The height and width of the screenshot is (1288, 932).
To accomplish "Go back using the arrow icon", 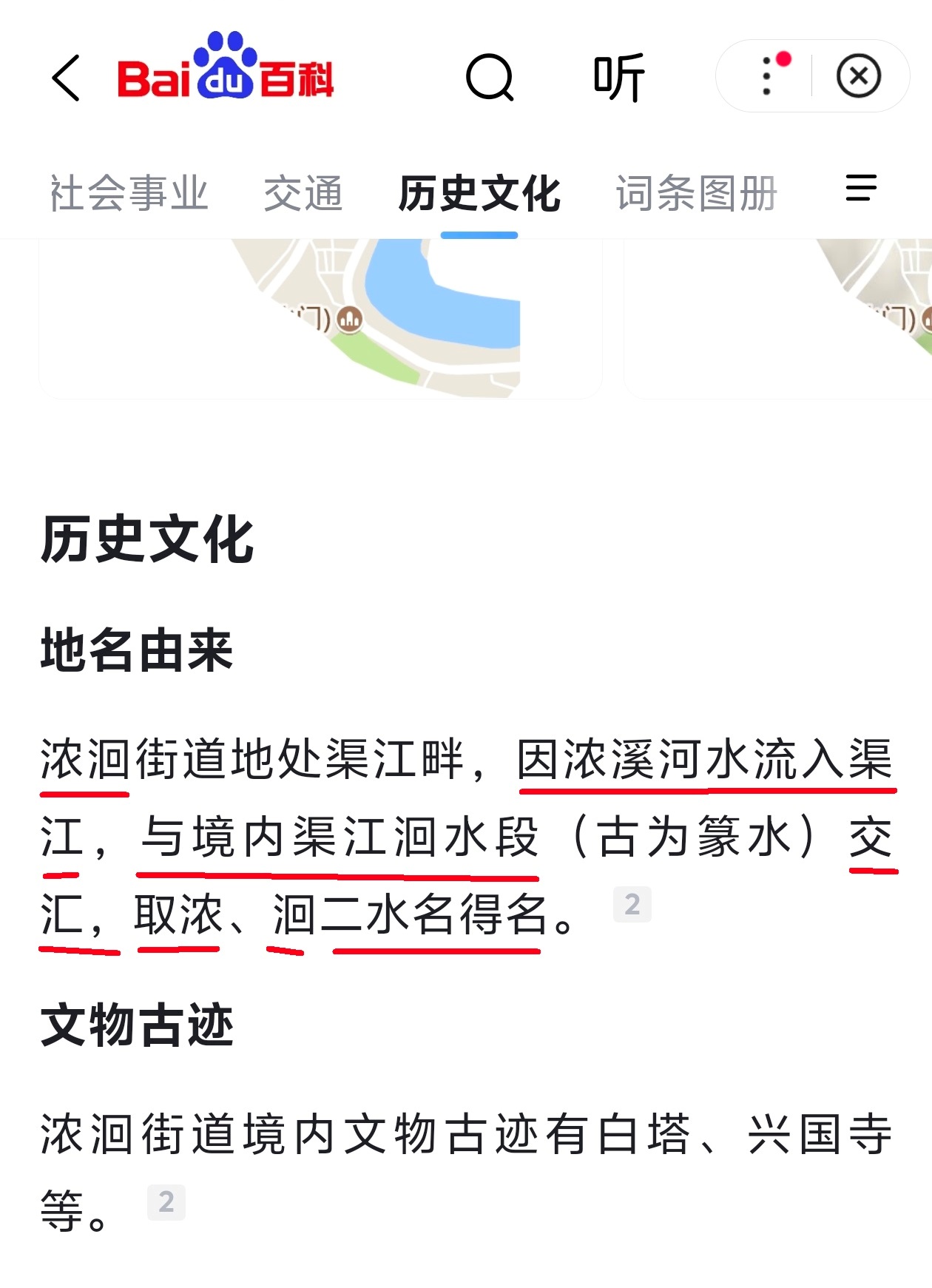I will tap(67, 78).
